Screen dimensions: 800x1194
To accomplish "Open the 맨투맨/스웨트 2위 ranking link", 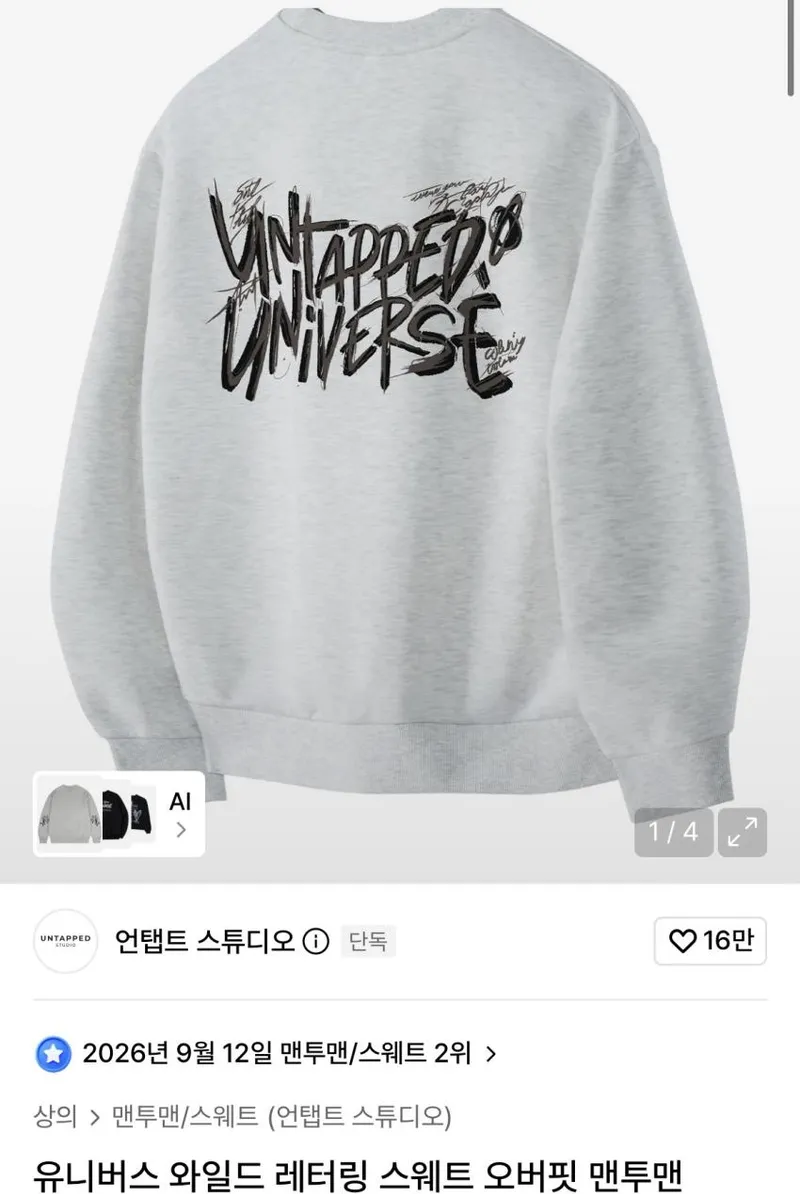I will point(288,1054).
